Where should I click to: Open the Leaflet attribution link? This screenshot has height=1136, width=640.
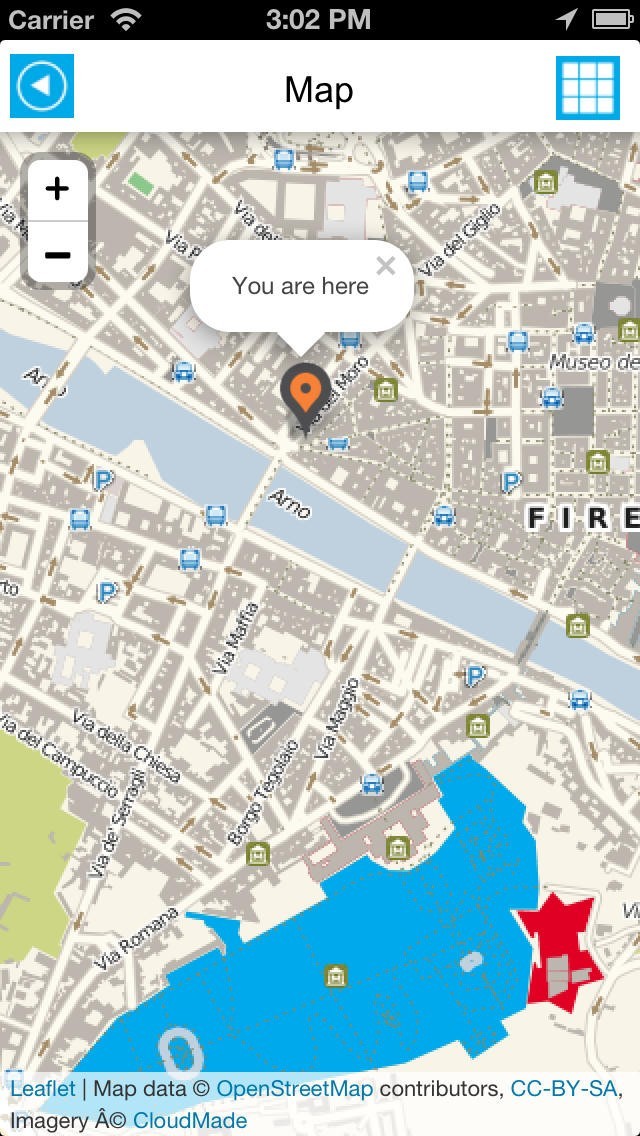(x=42, y=1089)
